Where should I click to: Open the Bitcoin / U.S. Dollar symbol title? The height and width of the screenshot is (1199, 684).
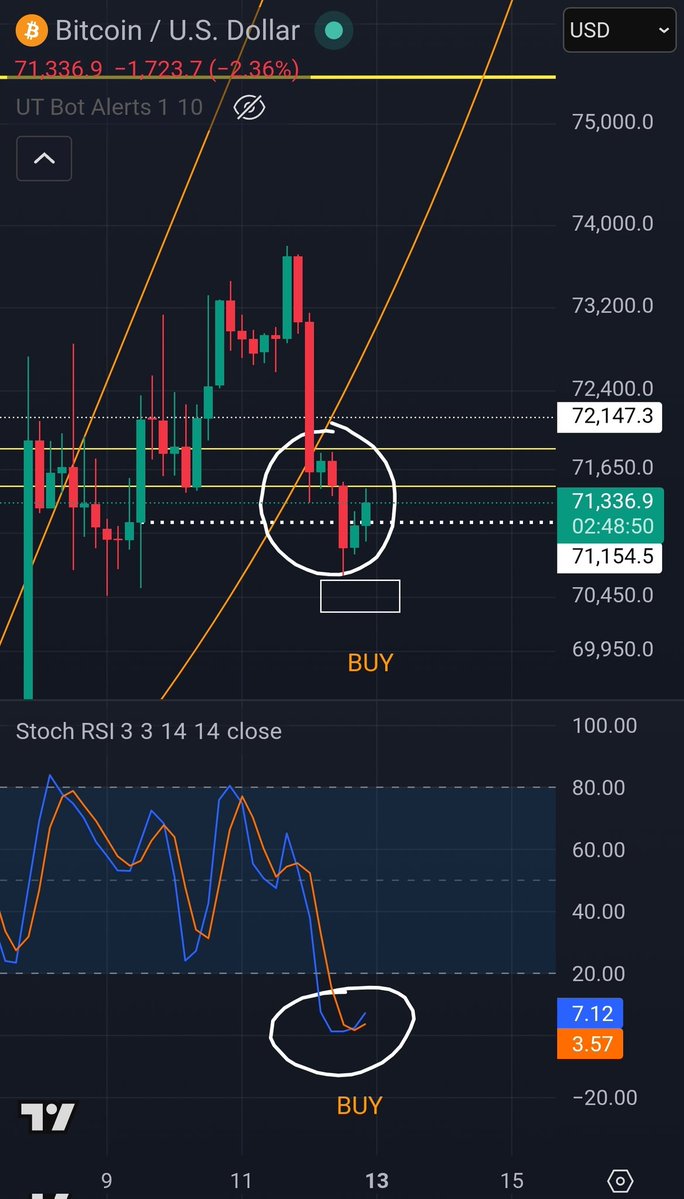coord(177,30)
